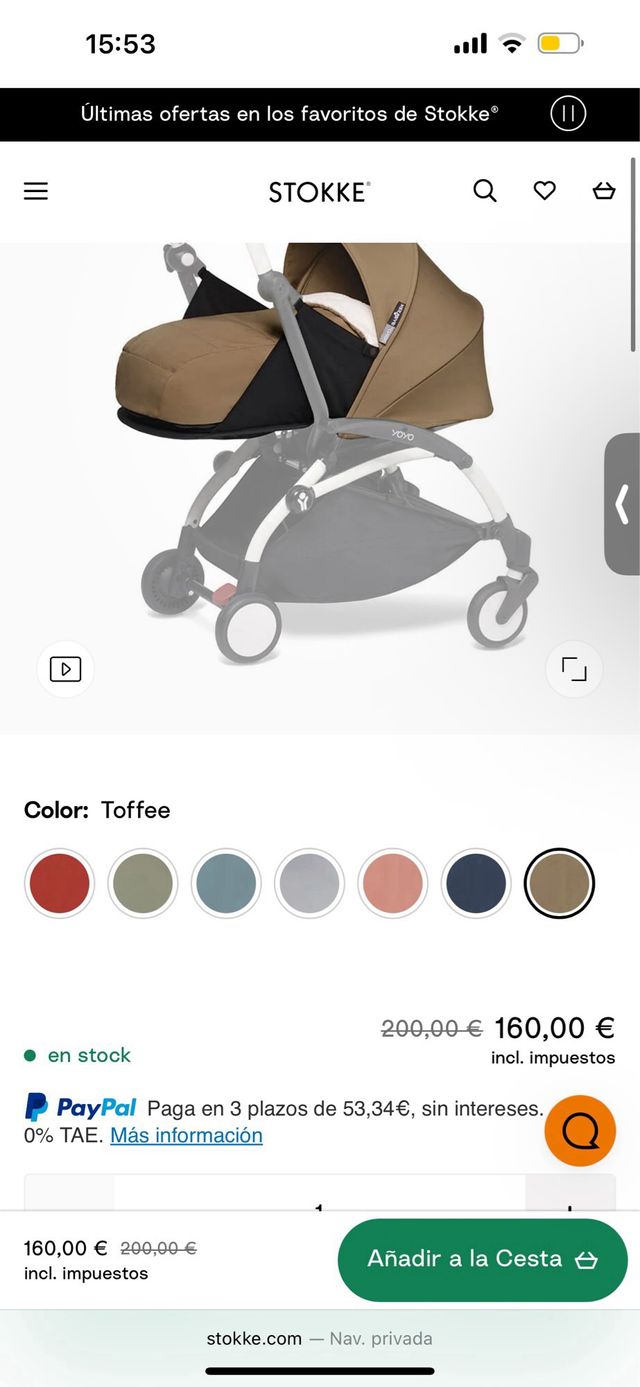640x1387 pixels.
Task: Open the orange chat bubble
Action: [580, 1131]
